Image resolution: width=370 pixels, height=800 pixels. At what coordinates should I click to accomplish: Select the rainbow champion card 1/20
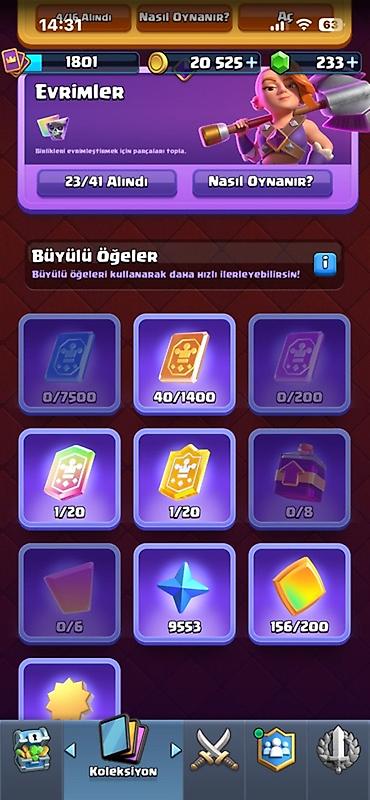click(69, 479)
